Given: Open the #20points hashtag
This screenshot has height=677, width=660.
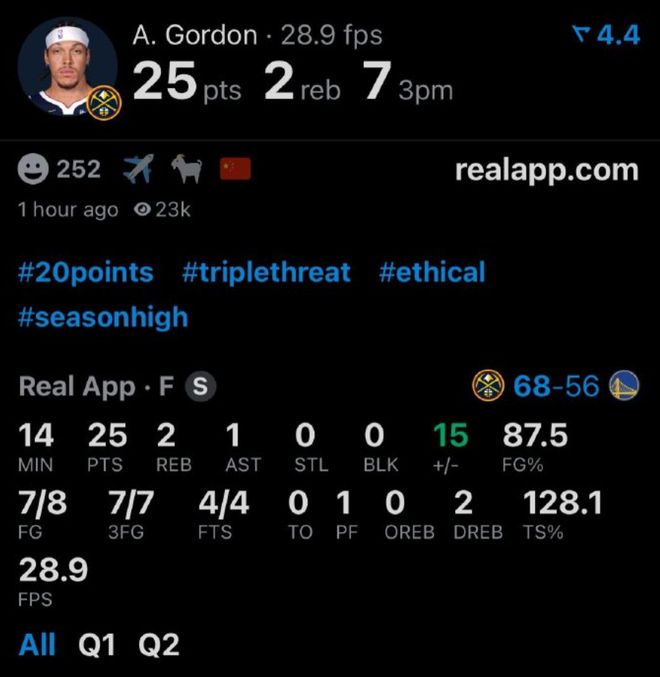Looking at the screenshot, I should click(86, 272).
